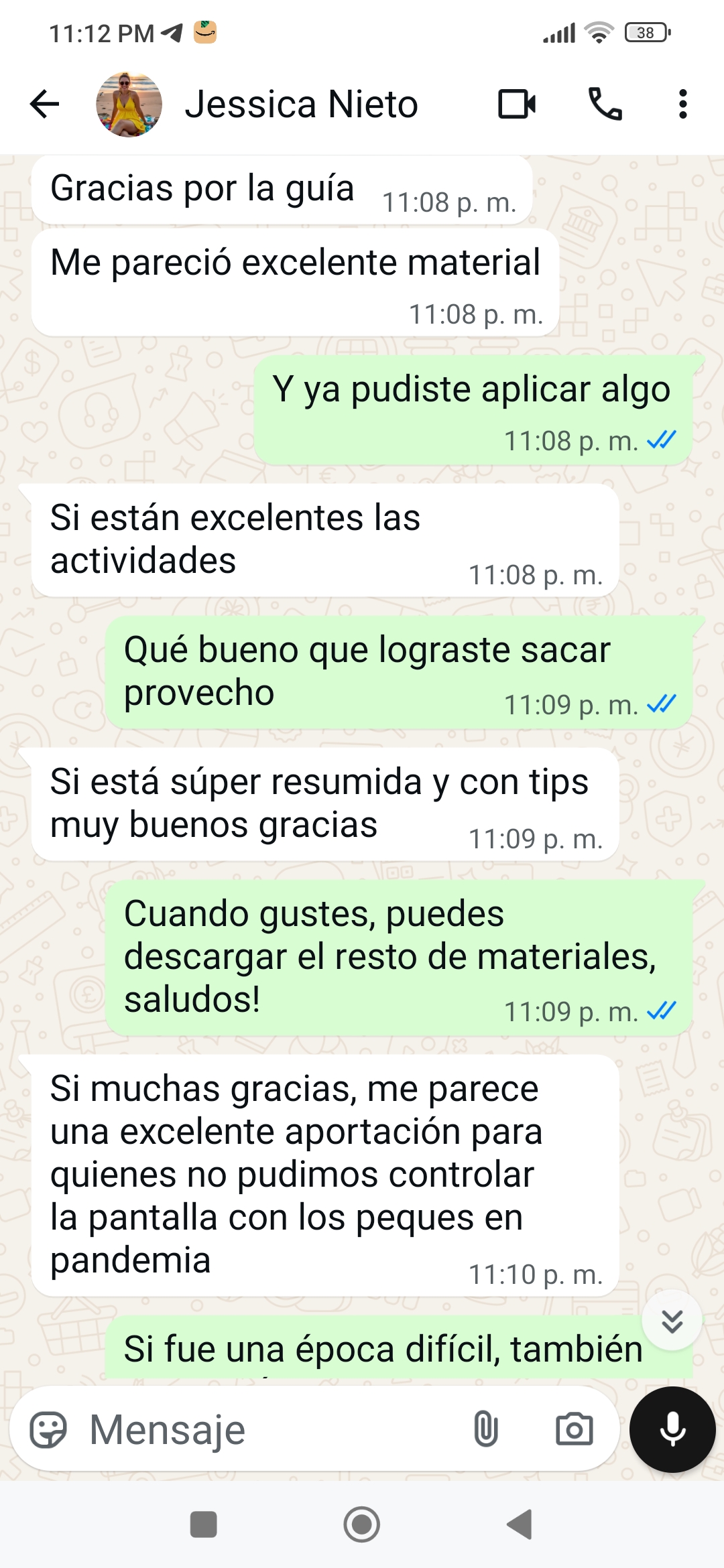724x1568 pixels.
Task: Focus the Mensaje text field
Action: [275, 1430]
